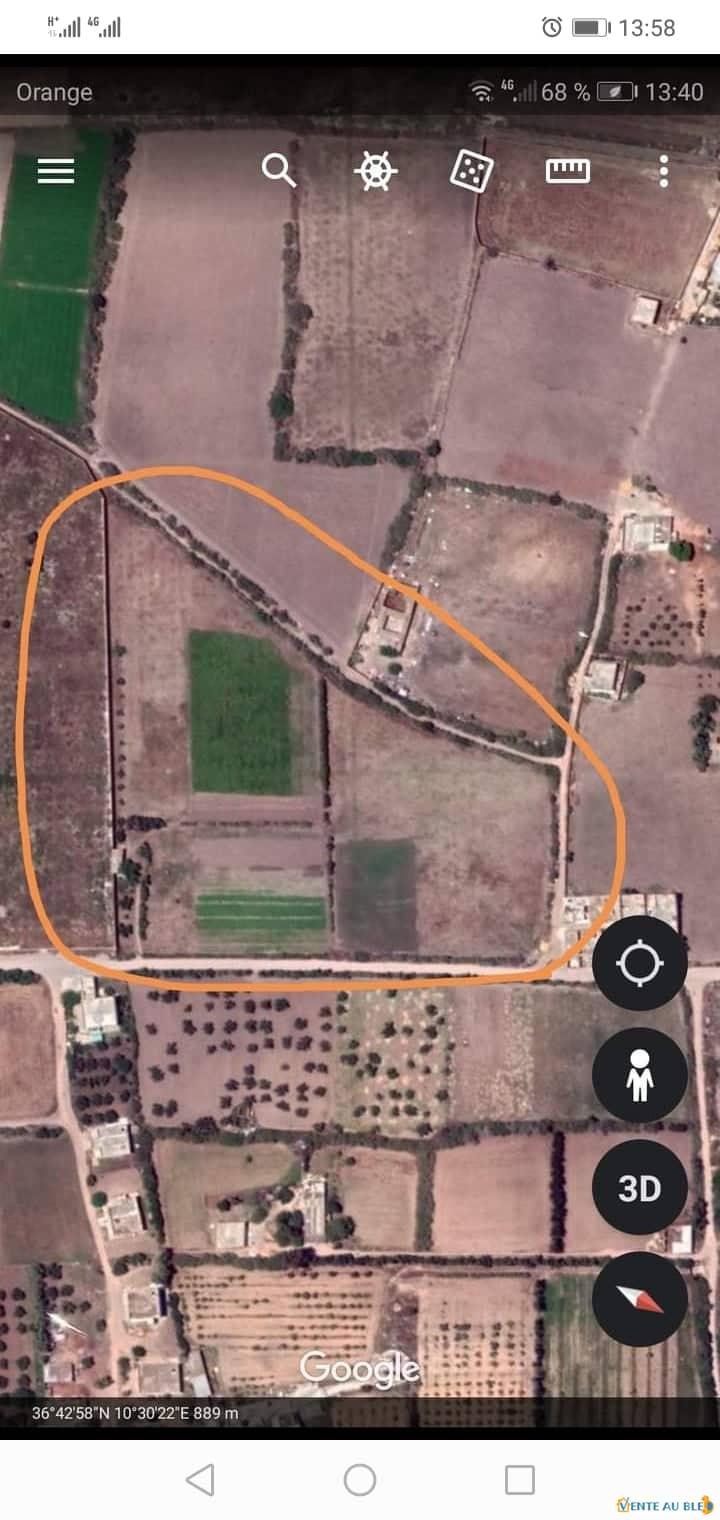Tap the I'm Feeling Lucky dice
Image resolution: width=720 pixels, height=1520 pixels.
tap(471, 171)
